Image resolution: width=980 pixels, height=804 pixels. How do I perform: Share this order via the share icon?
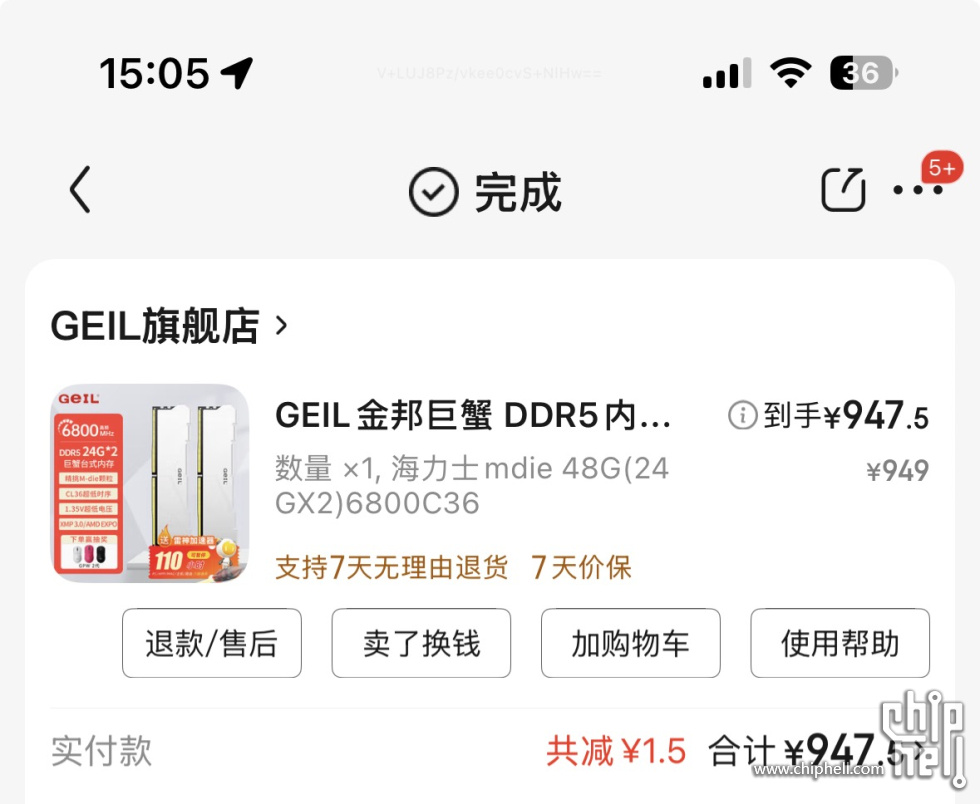tap(843, 190)
